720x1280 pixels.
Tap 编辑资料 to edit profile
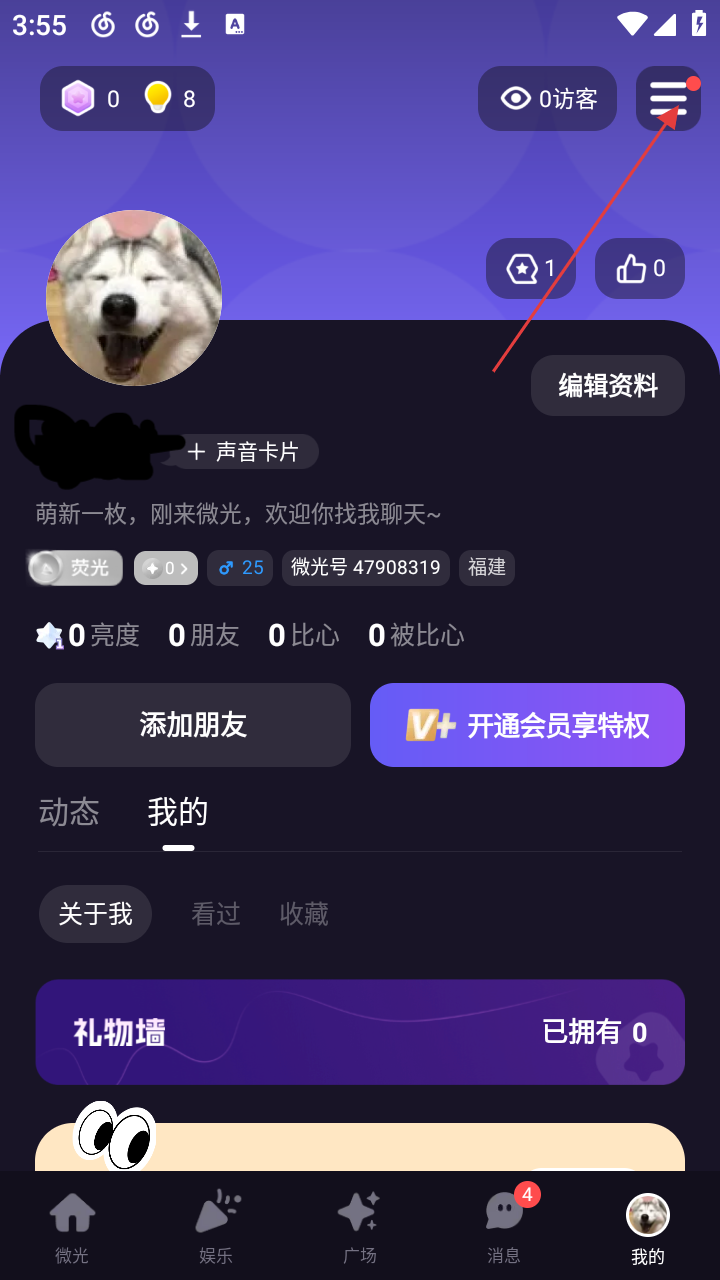coord(607,385)
